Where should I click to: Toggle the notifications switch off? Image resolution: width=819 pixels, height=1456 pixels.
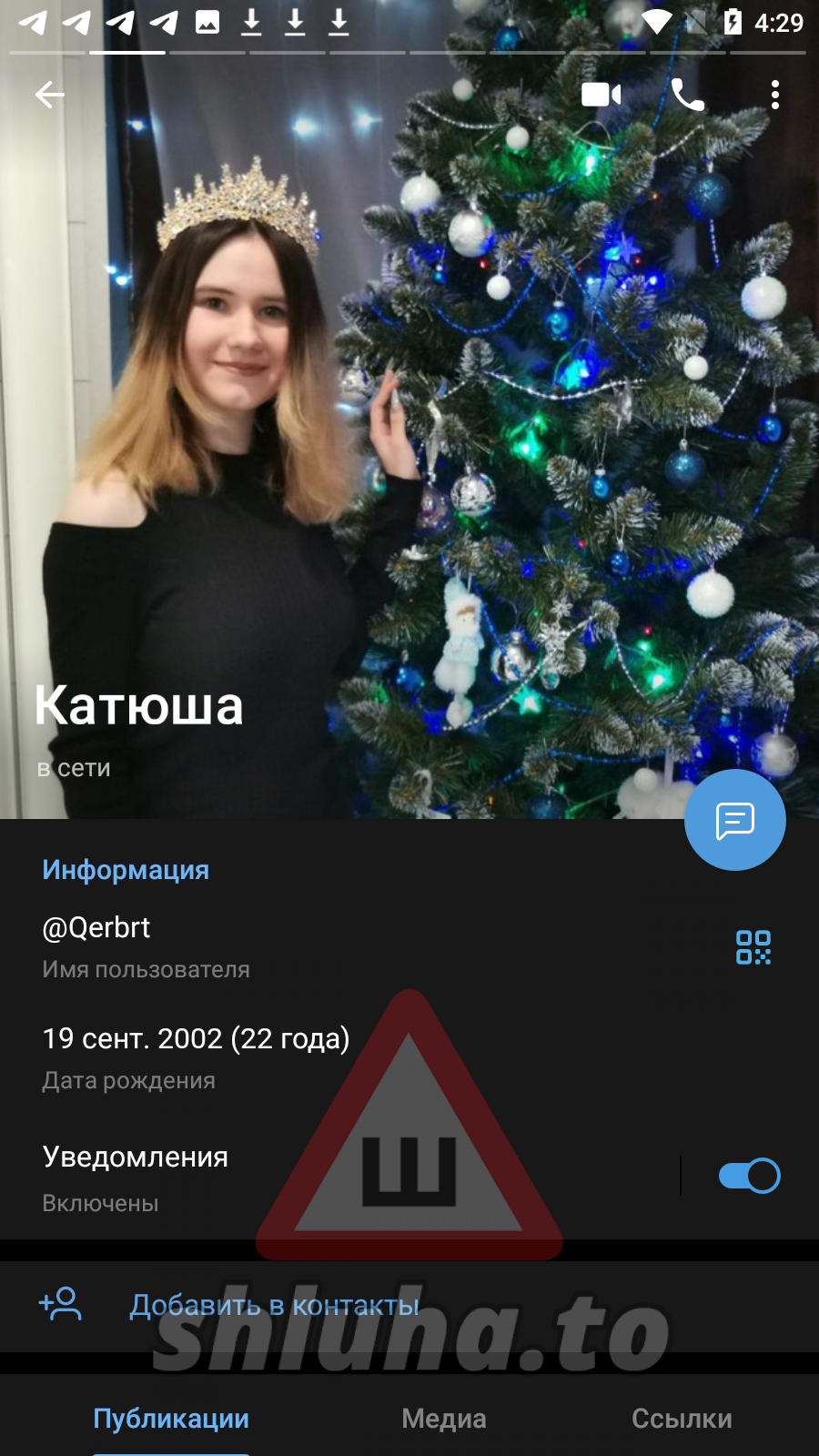(749, 1176)
